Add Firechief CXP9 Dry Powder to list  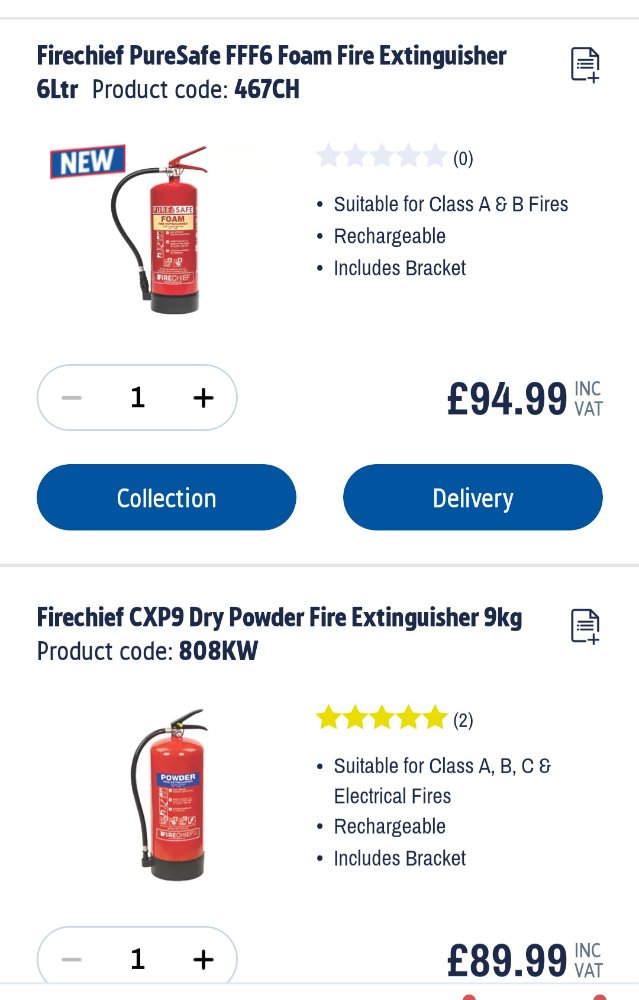[x=585, y=626]
